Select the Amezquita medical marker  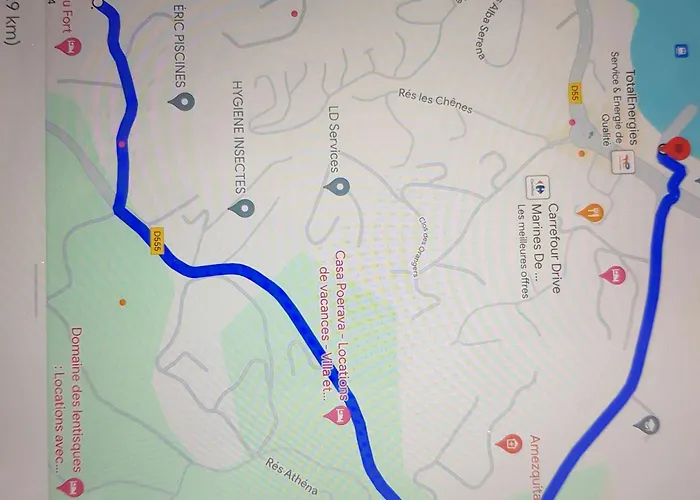pos(513,441)
